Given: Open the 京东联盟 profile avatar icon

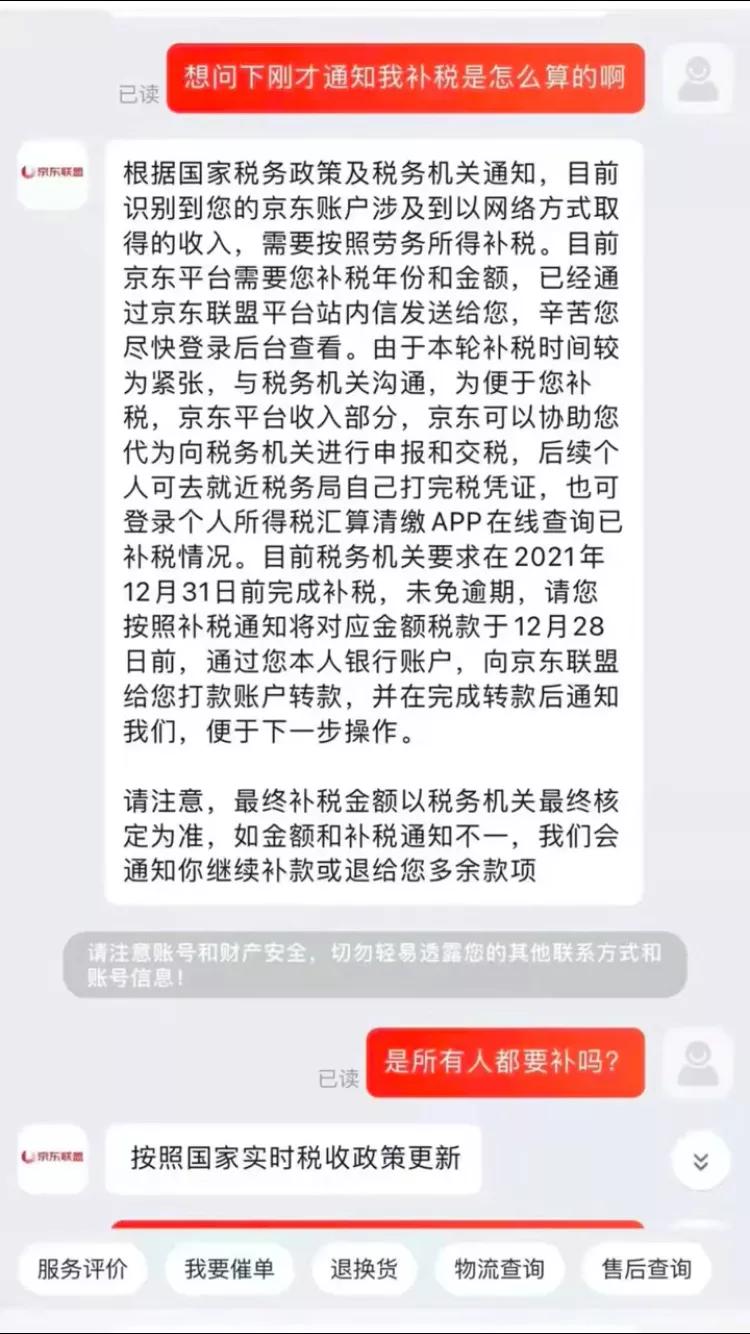Looking at the screenshot, I should [x=52, y=176].
